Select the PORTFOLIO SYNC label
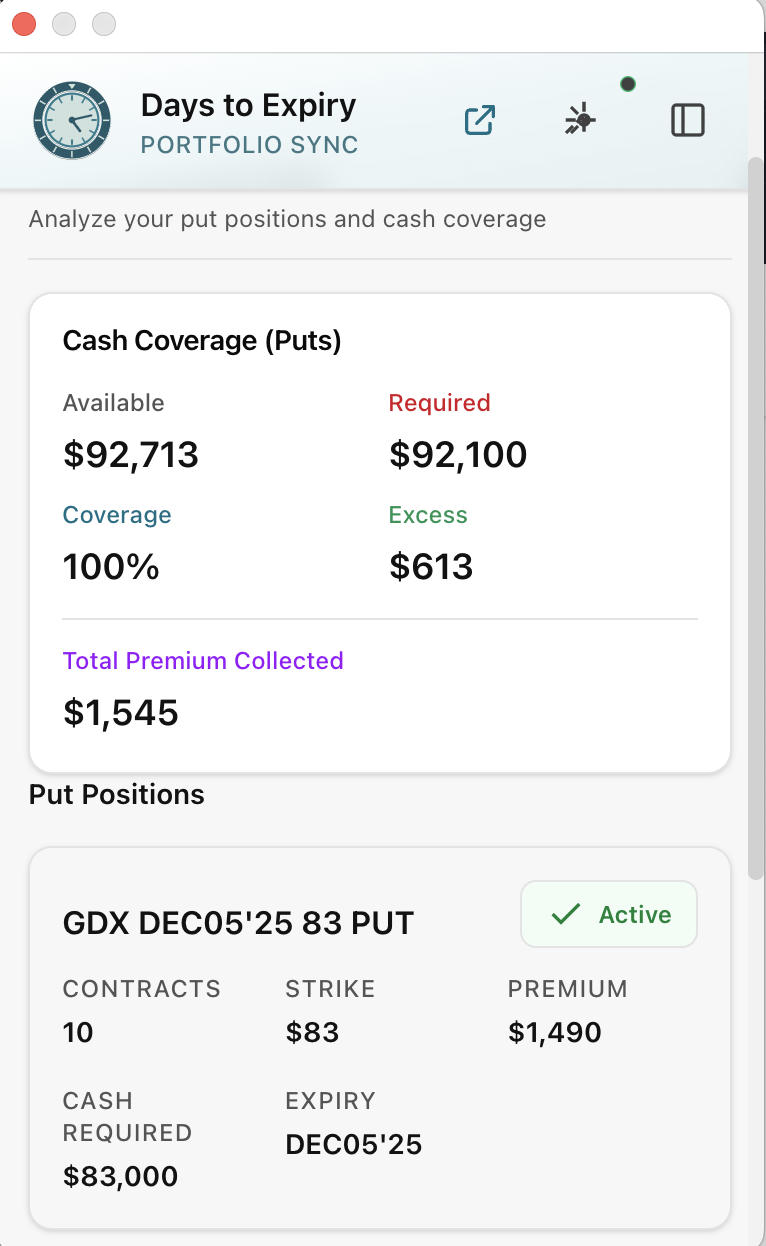Image resolution: width=766 pixels, height=1246 pixels. tap(249, 144)
